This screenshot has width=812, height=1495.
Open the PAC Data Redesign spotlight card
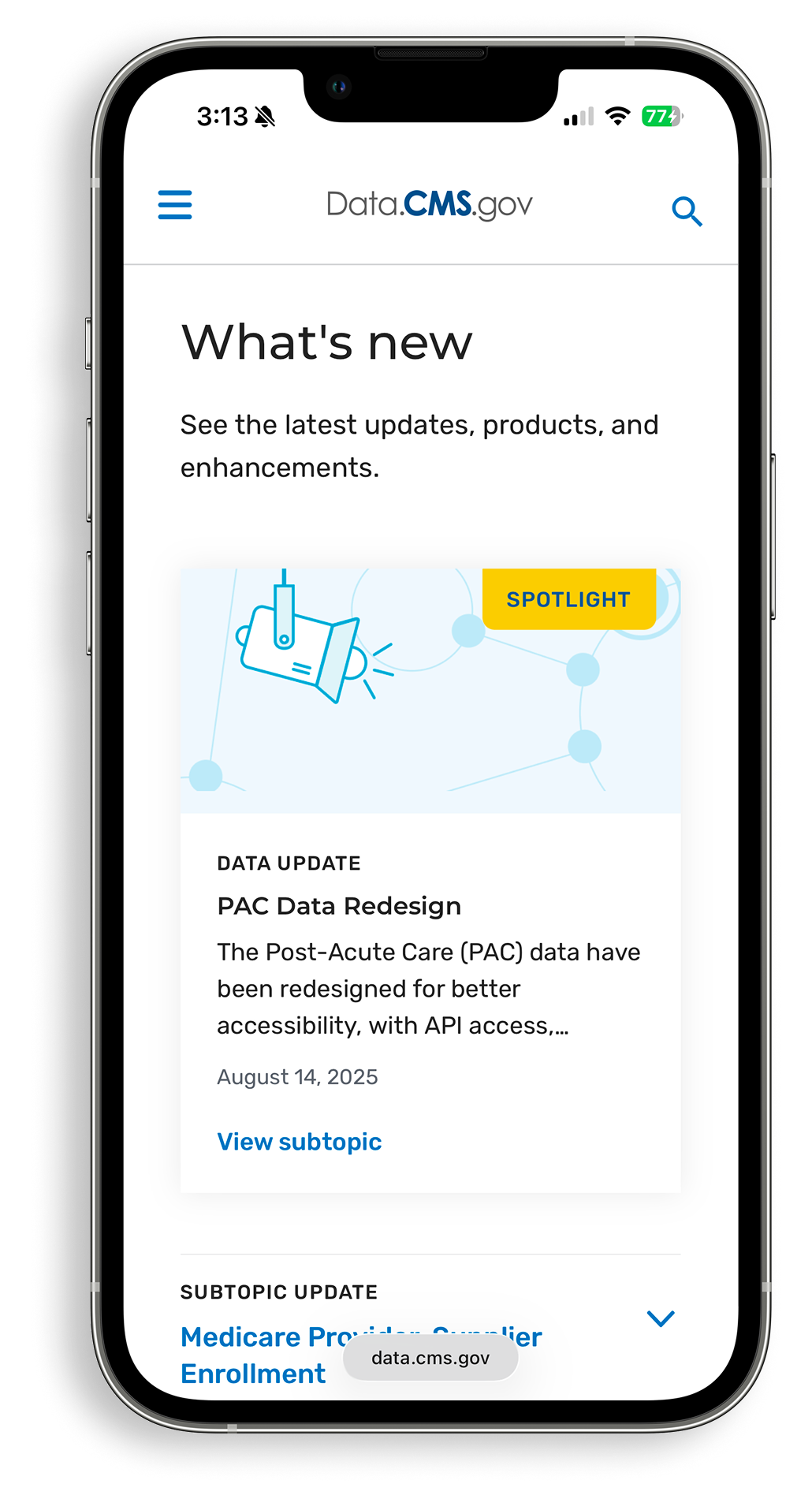pos(339,906)
